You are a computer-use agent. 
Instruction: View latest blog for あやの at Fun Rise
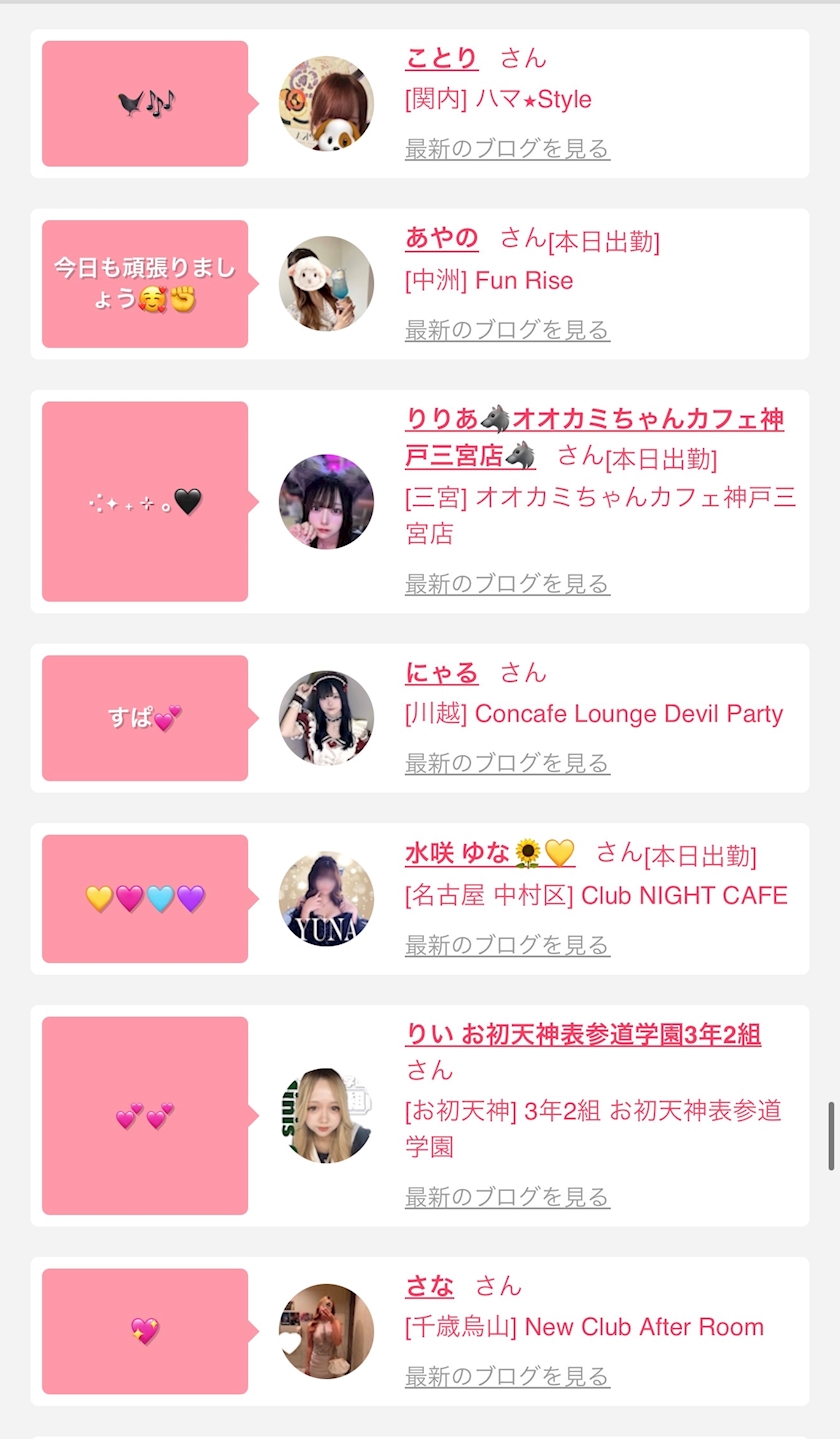click(507, 330)
